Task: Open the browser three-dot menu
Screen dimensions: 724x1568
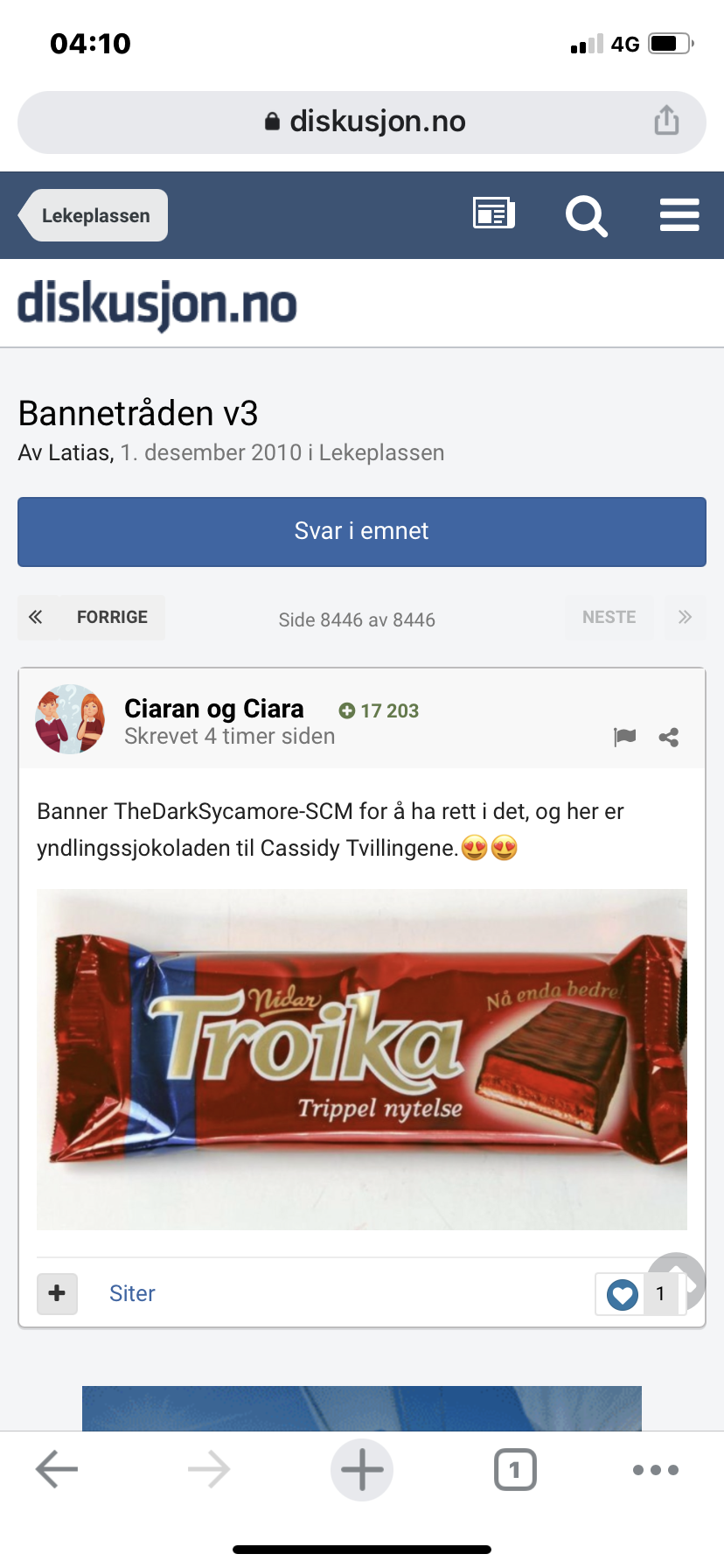Action: pyautogui.click(x=656, y=1470)
